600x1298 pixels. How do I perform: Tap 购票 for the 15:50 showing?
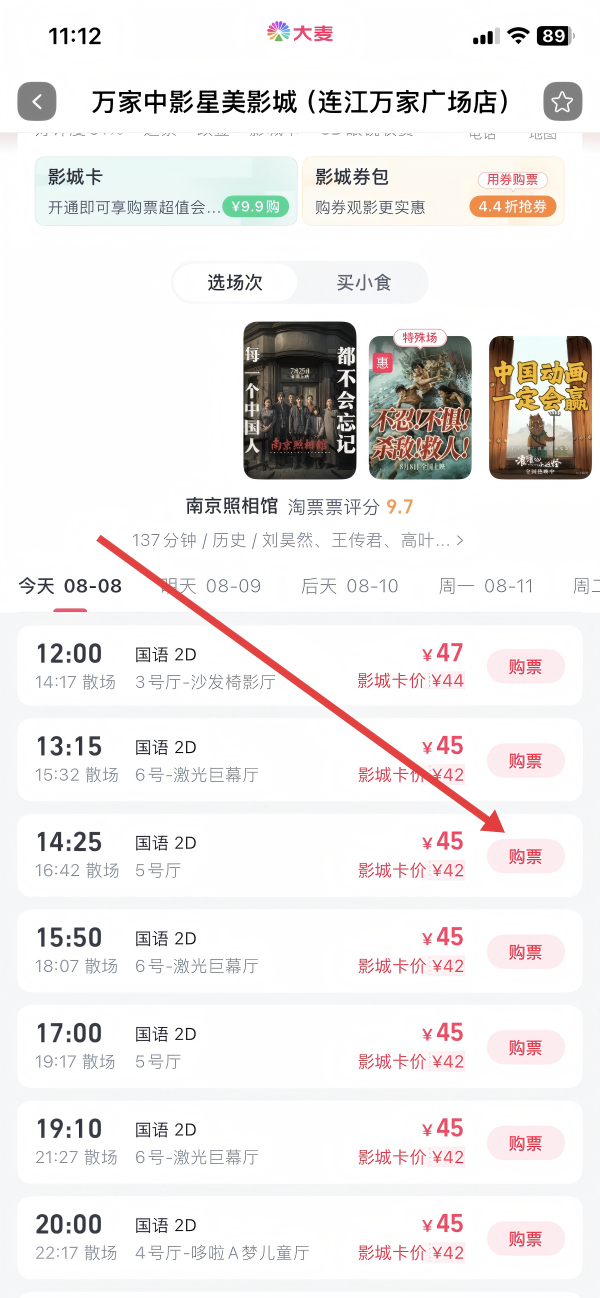click(x=526, y=952)
